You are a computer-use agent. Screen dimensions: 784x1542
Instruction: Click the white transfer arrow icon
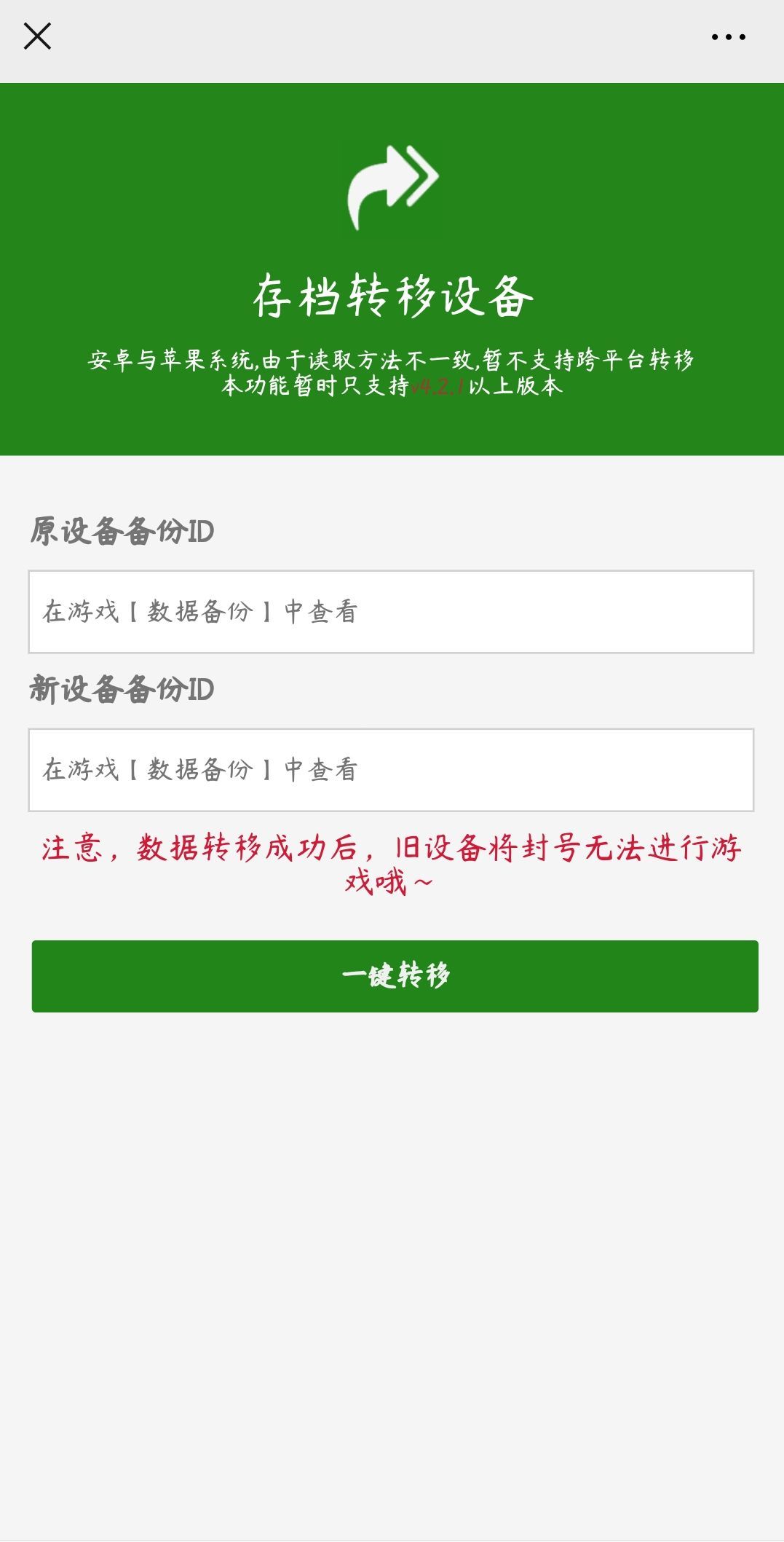392,186
